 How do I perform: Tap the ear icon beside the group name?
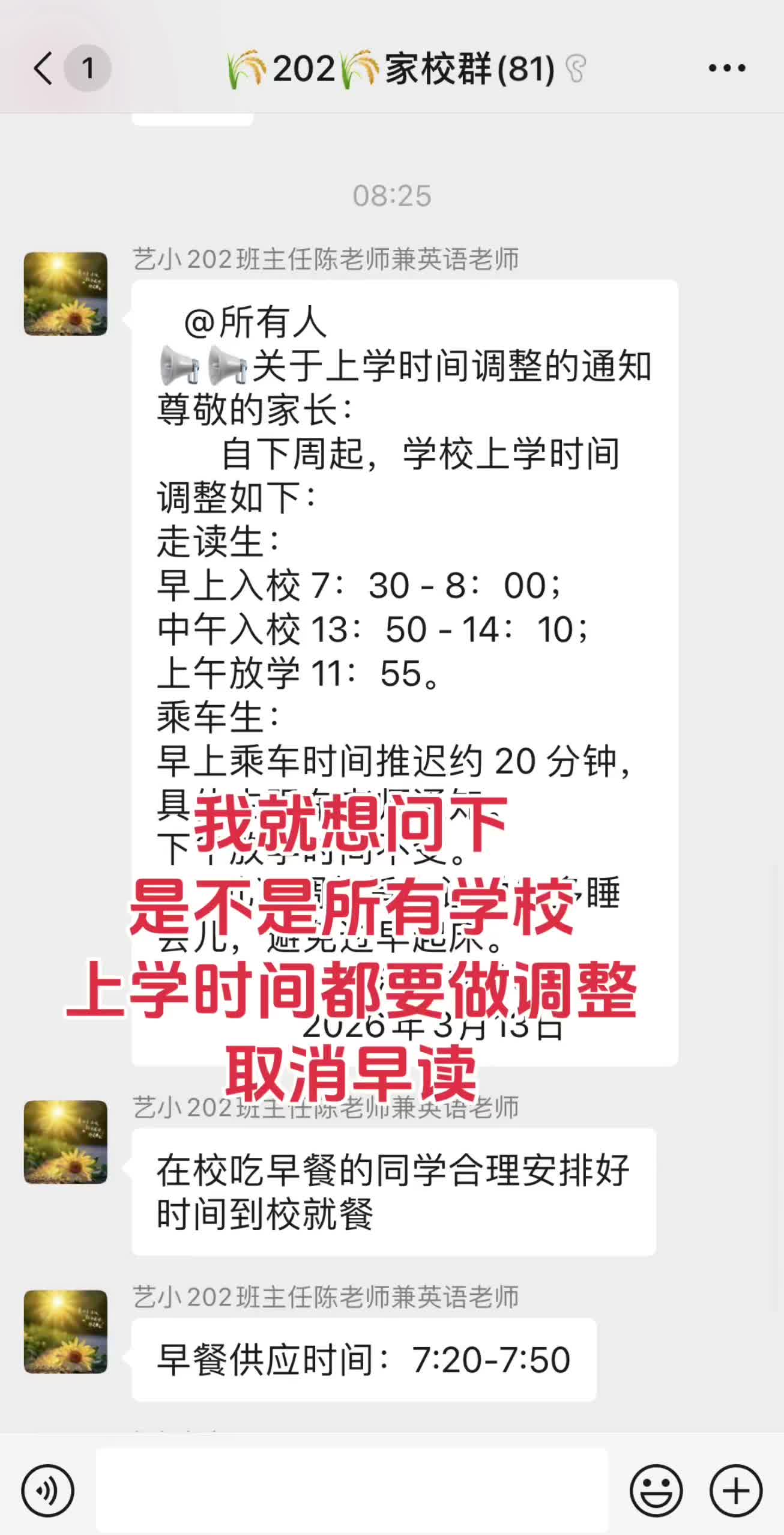click(577, 68)
